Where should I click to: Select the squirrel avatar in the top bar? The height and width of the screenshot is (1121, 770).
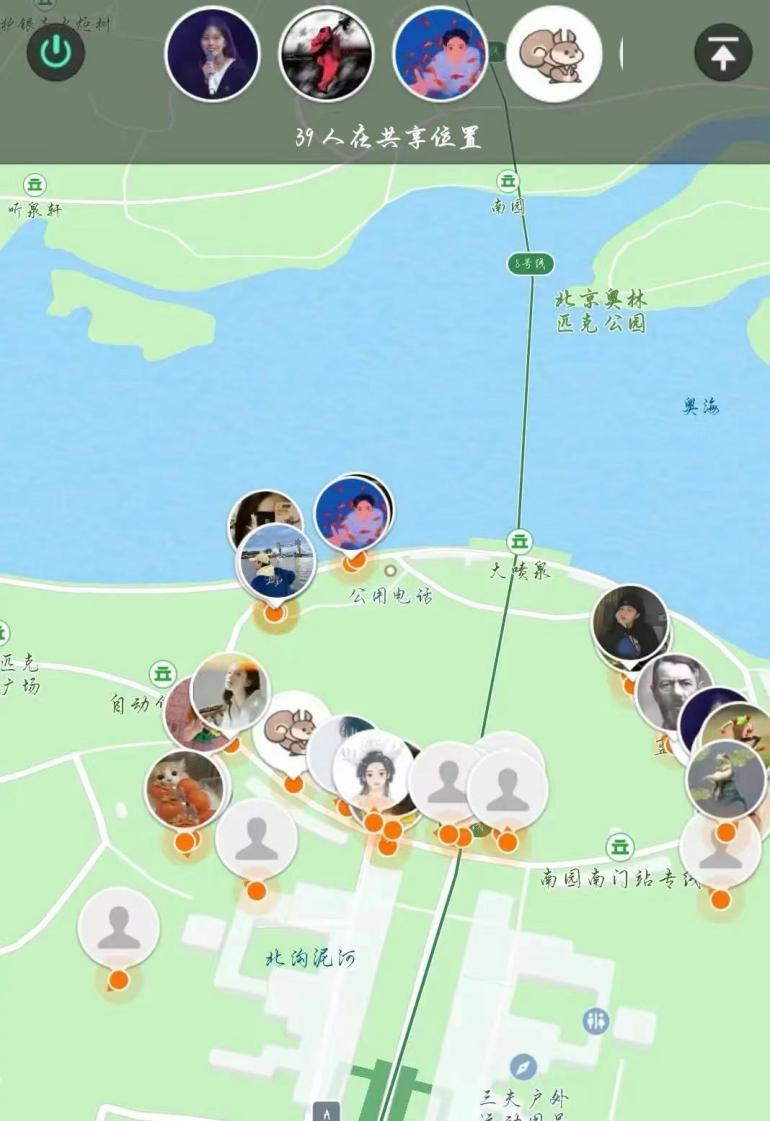[554, 54]
